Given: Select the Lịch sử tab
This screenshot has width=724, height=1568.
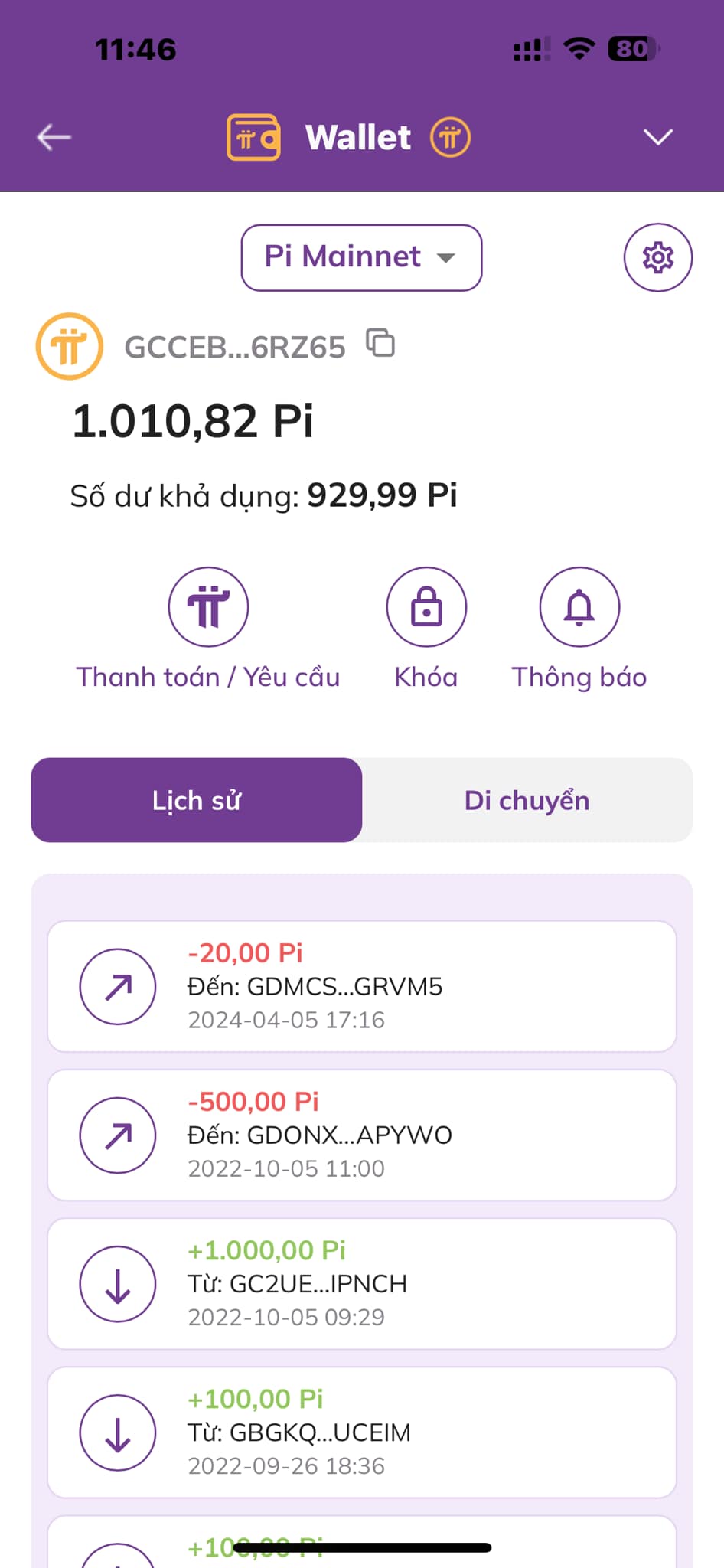Looking at the screenshot, I should (x=197, y=800).
